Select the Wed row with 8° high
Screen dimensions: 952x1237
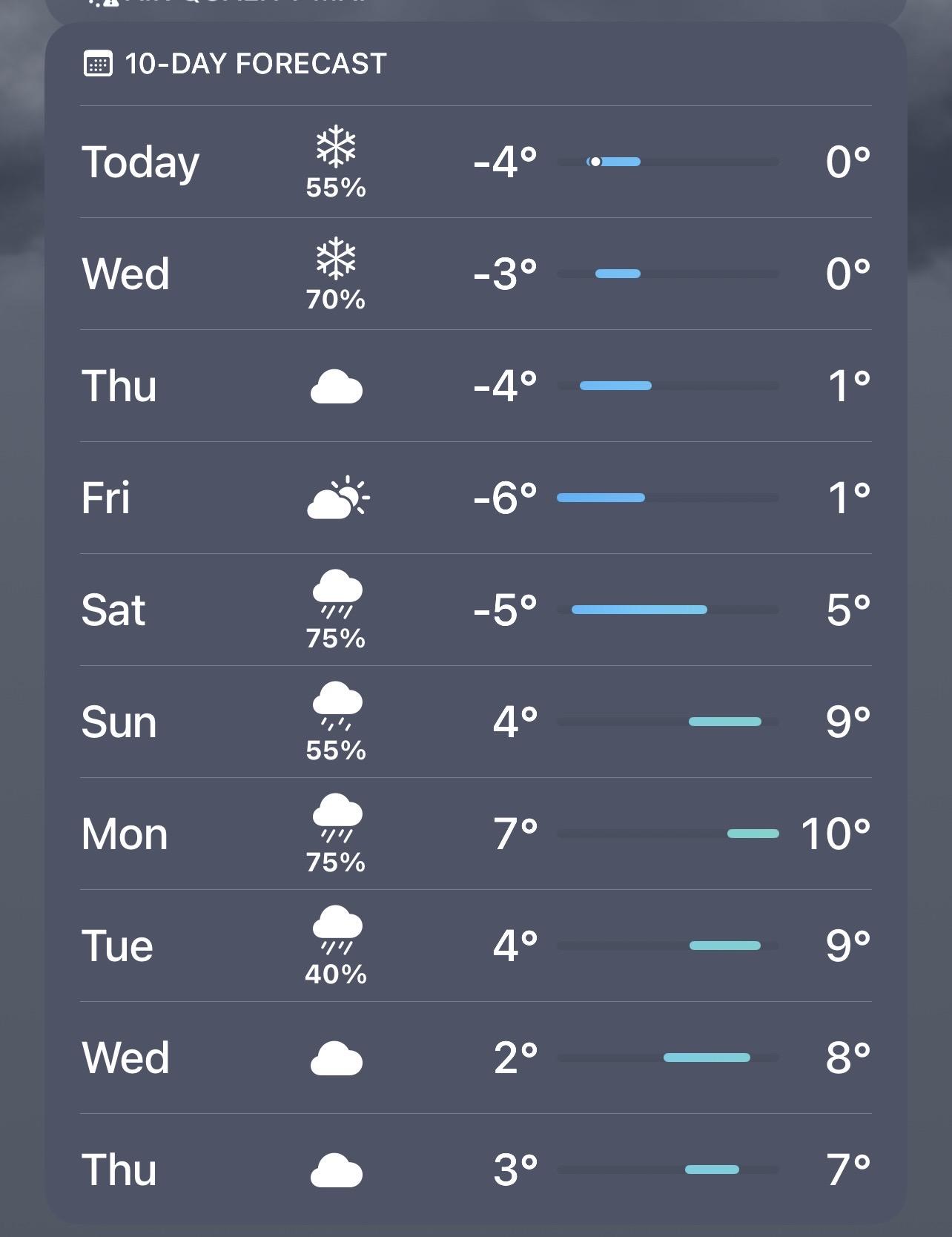point(475,1058)
